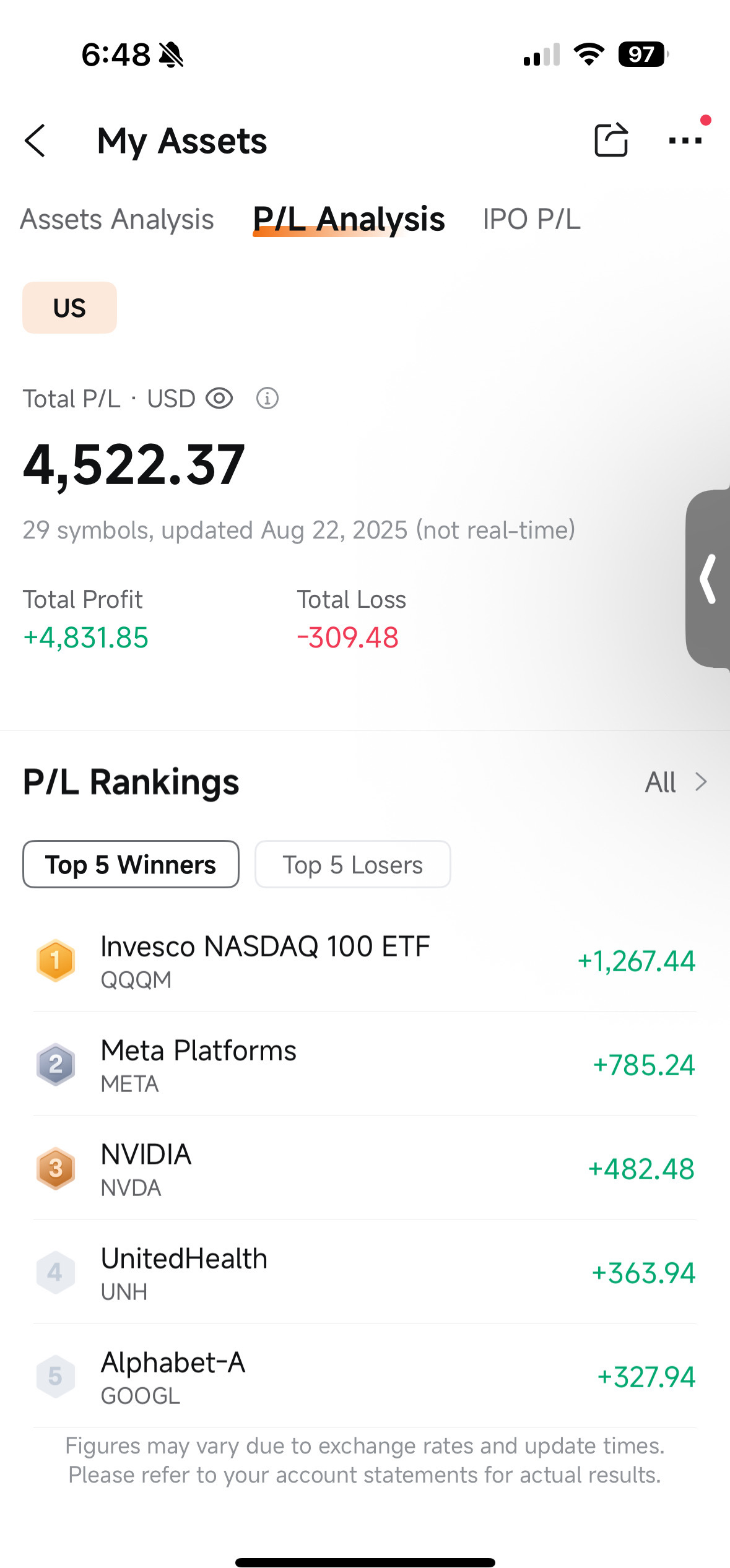Switch to the IPO P/L tab
Image resolution: width=730 pixels, height=1568 pixels.
point(531,219)
